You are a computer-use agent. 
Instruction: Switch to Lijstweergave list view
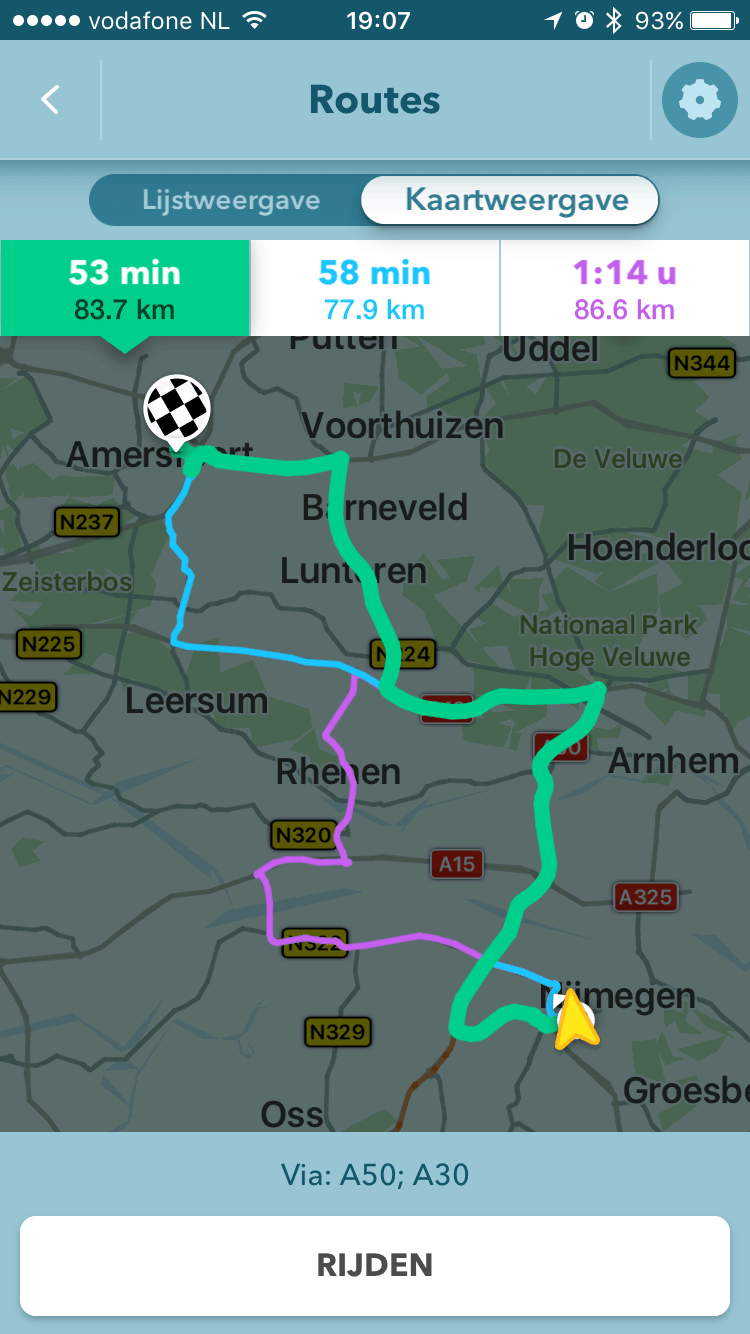231,200
